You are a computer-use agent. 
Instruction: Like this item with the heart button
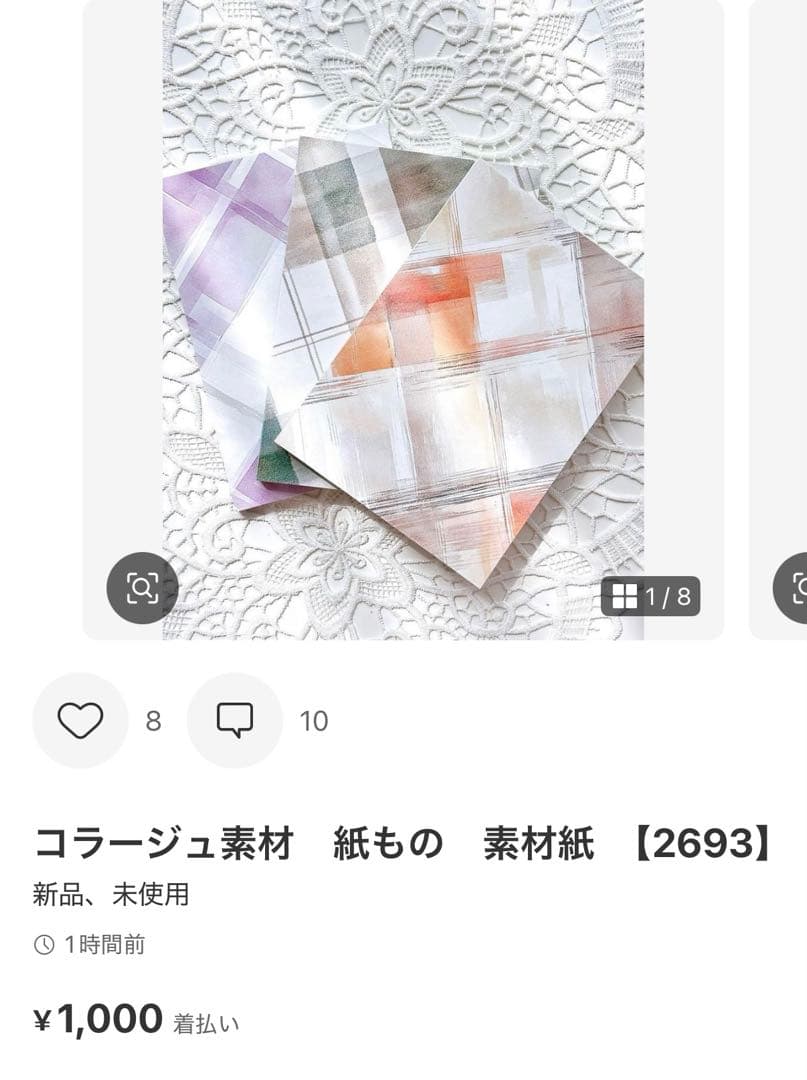tap(80, 720)
